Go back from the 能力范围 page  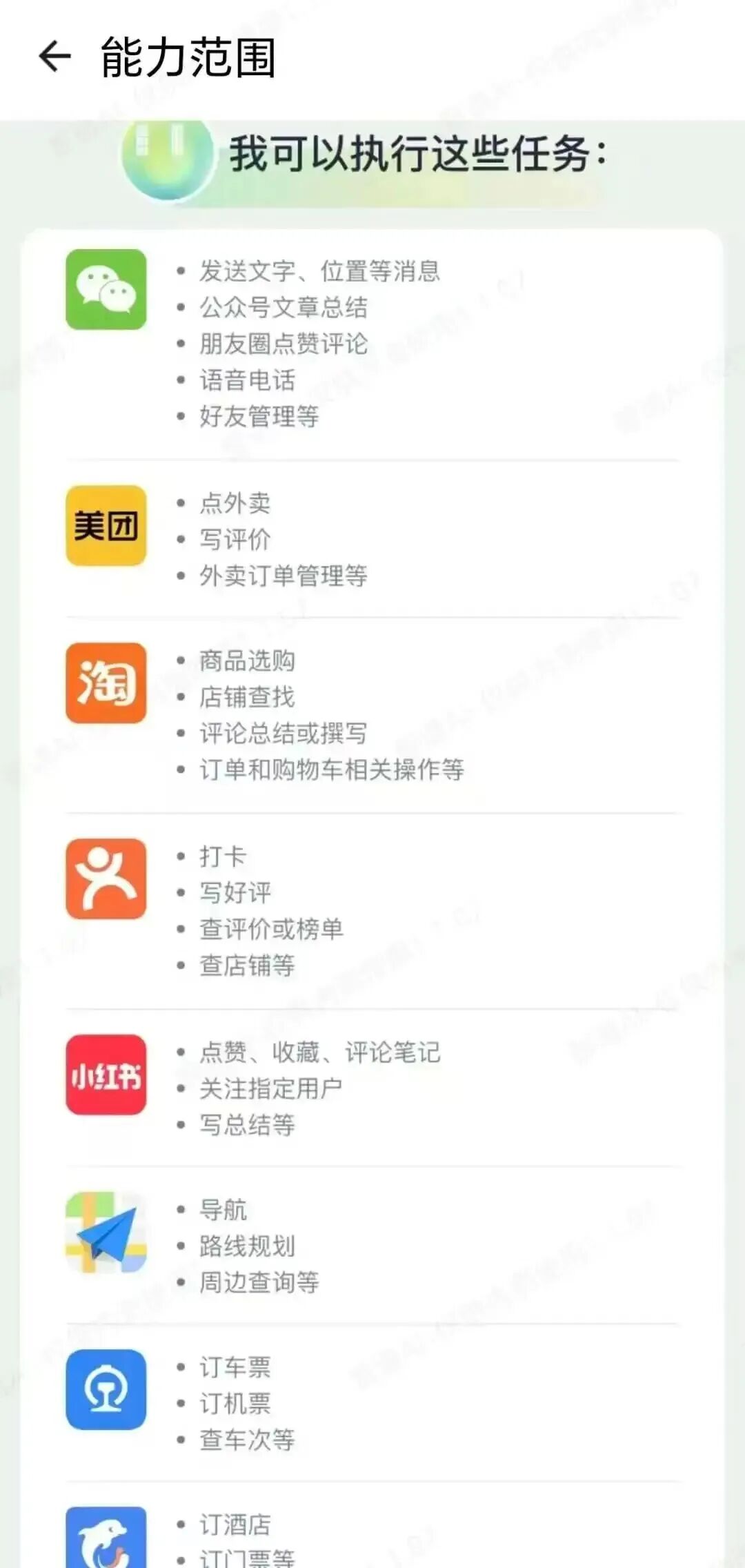pos(54,57)
